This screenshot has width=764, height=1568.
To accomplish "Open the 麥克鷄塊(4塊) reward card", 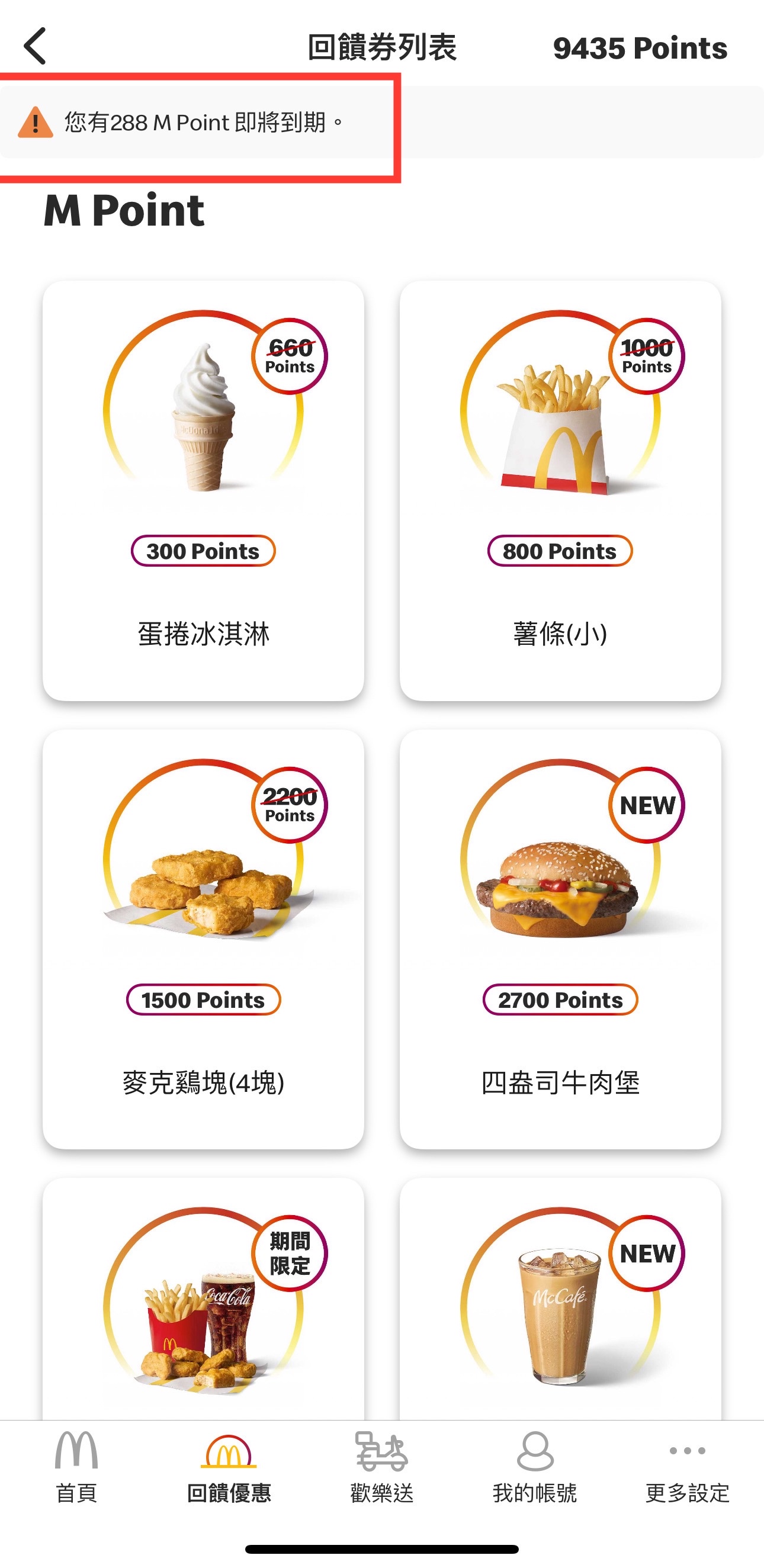I will (203, 939).
